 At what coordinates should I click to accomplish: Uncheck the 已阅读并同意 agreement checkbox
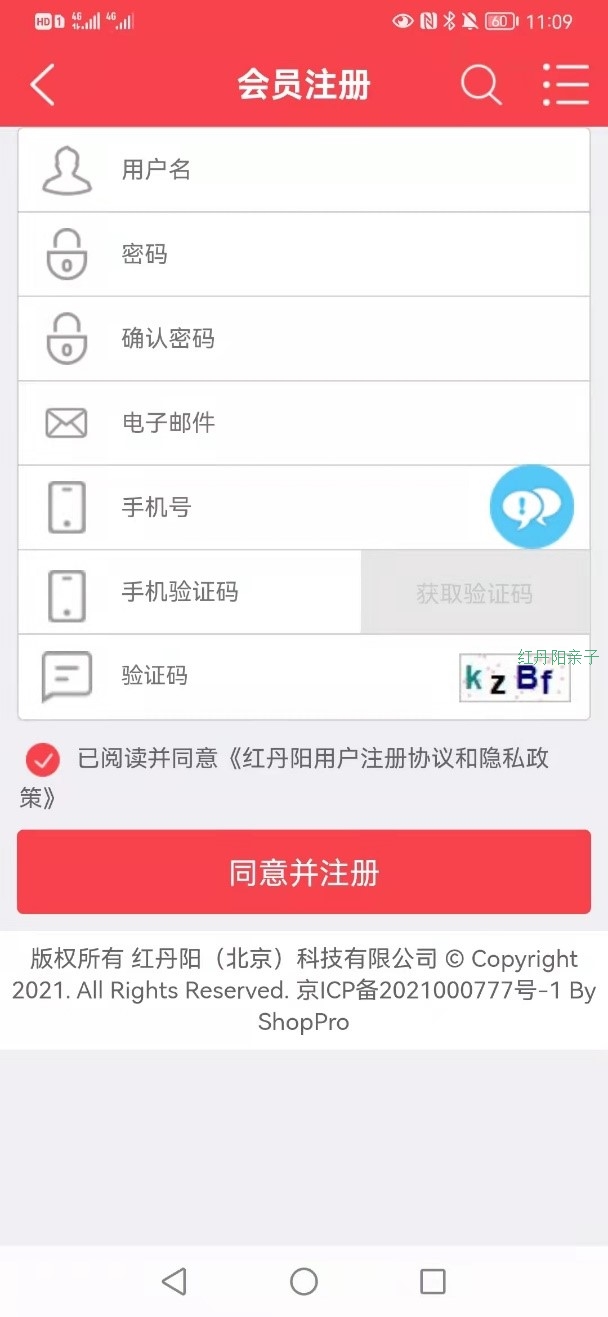[42, 760]
